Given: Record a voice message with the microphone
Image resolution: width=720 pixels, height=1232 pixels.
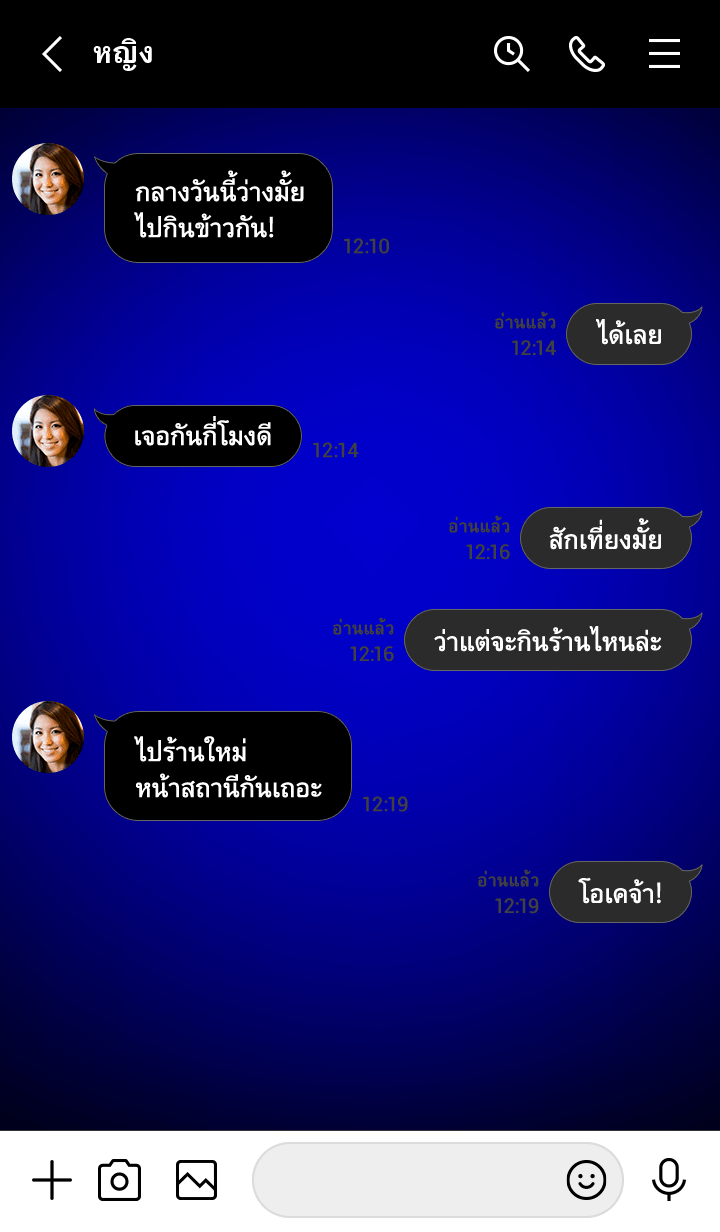Looking at the screenshot, I should click(x=668, y=1181).
